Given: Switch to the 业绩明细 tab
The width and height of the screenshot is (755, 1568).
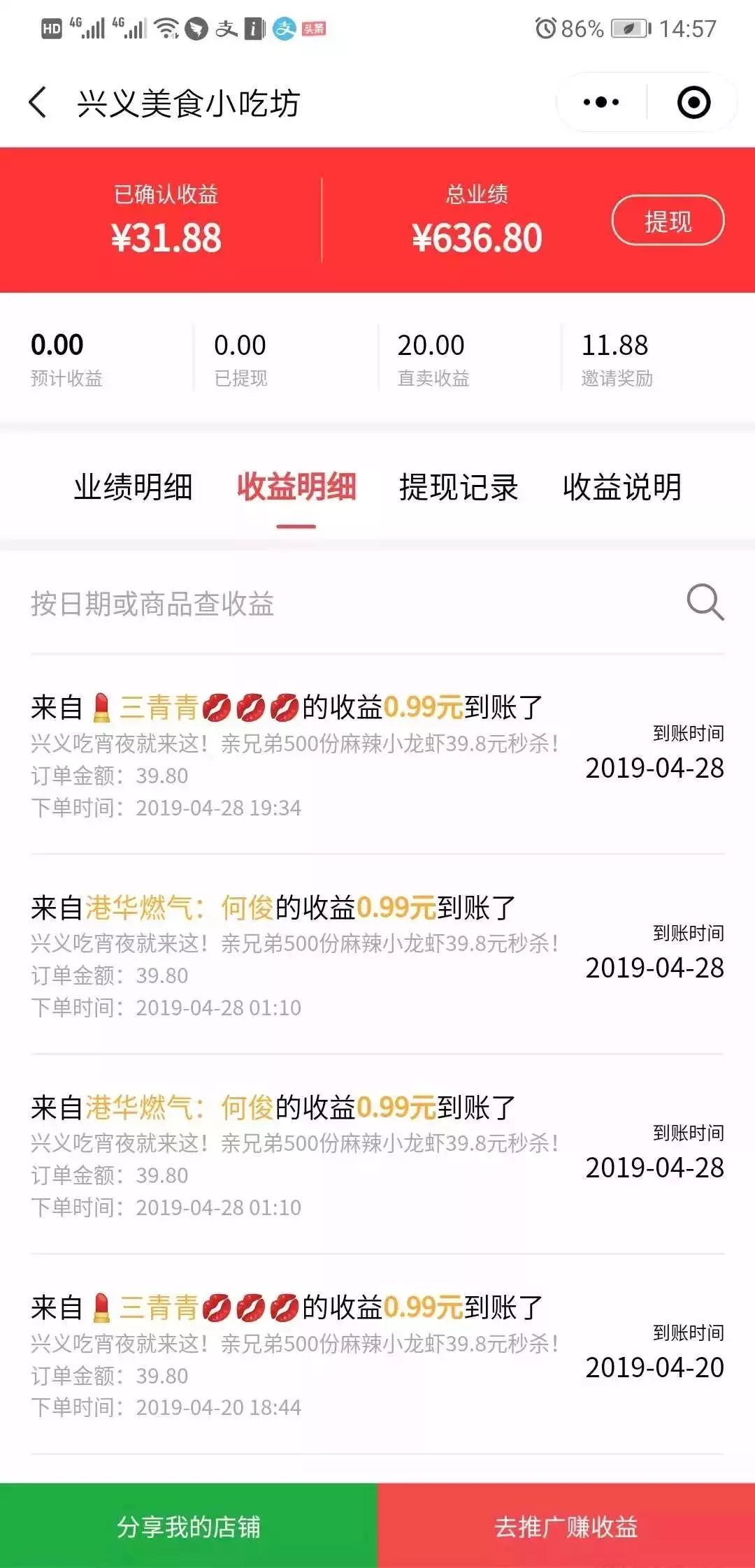Looking at the screenshot, I should pos(133,487).
